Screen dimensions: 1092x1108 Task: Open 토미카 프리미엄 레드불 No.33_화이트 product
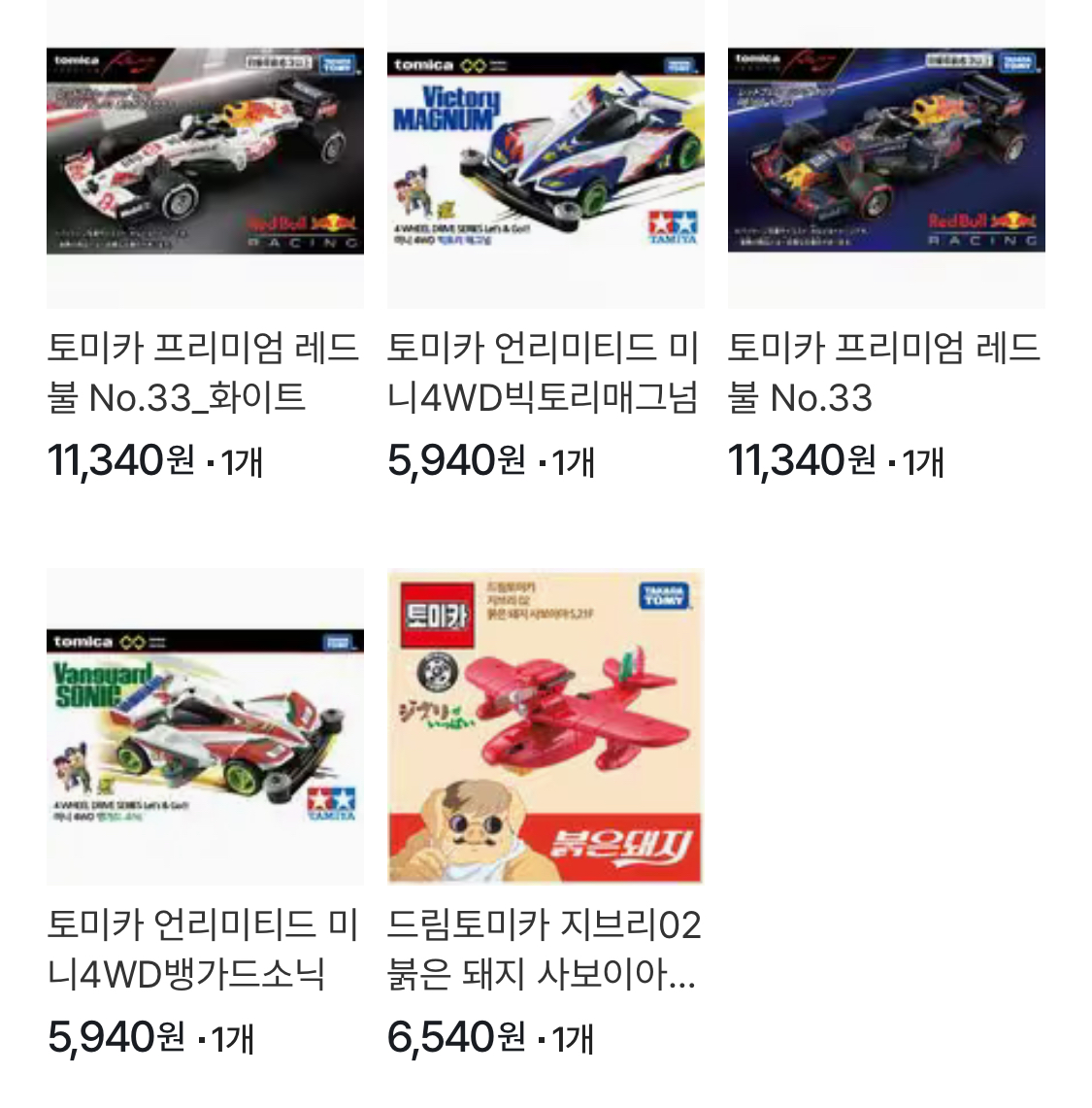pos(205,152)
